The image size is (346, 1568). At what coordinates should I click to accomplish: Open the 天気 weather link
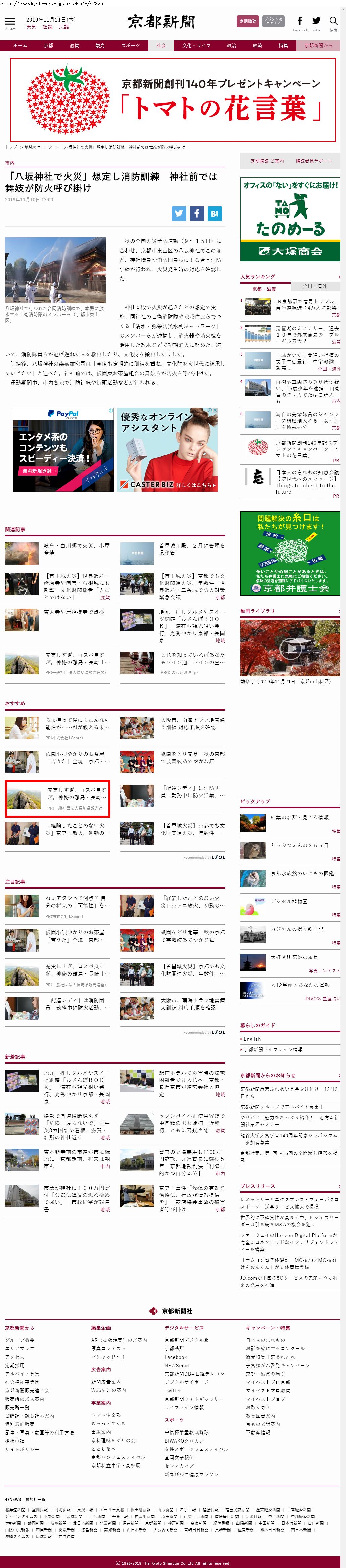(x=31, y=27)
